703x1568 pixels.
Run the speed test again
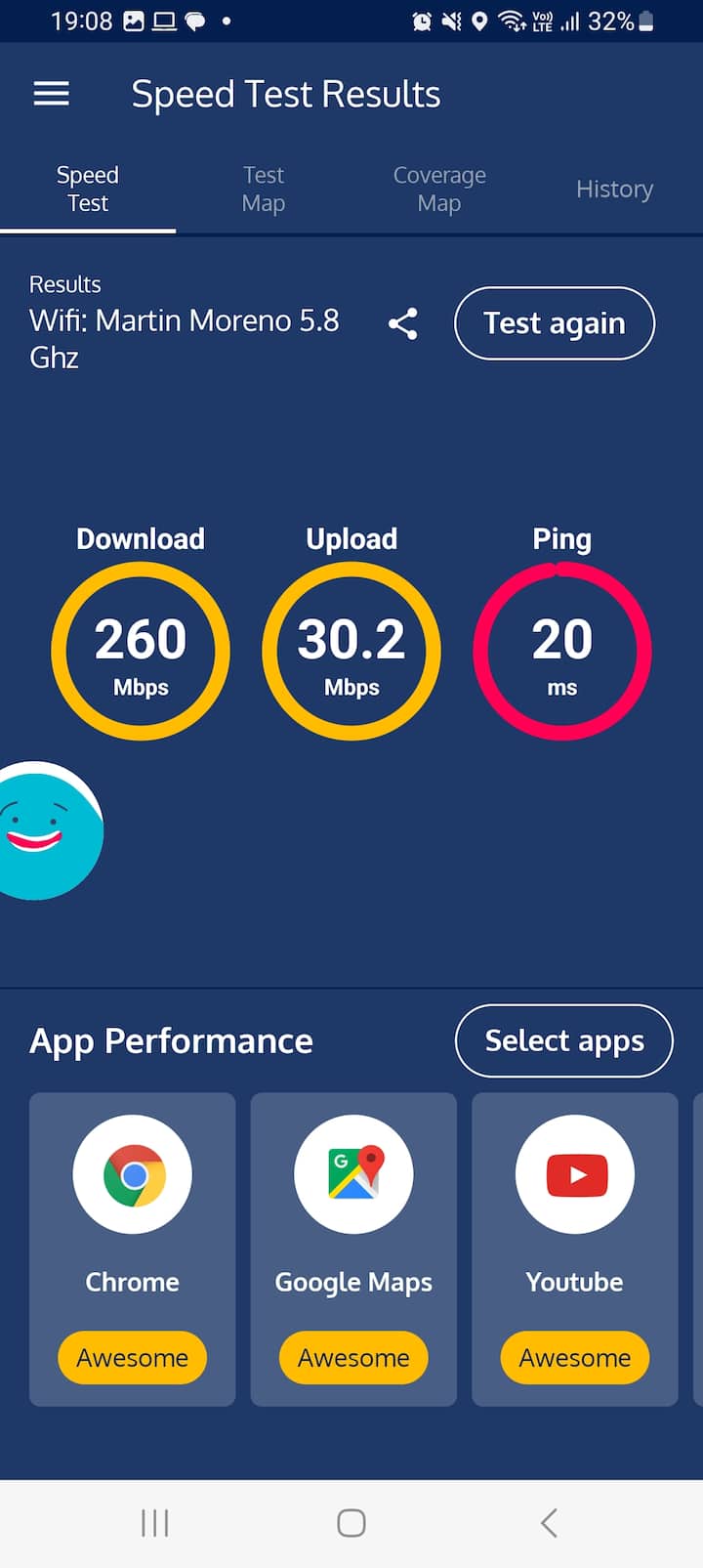pyautogui.click(x=554, y=323)
